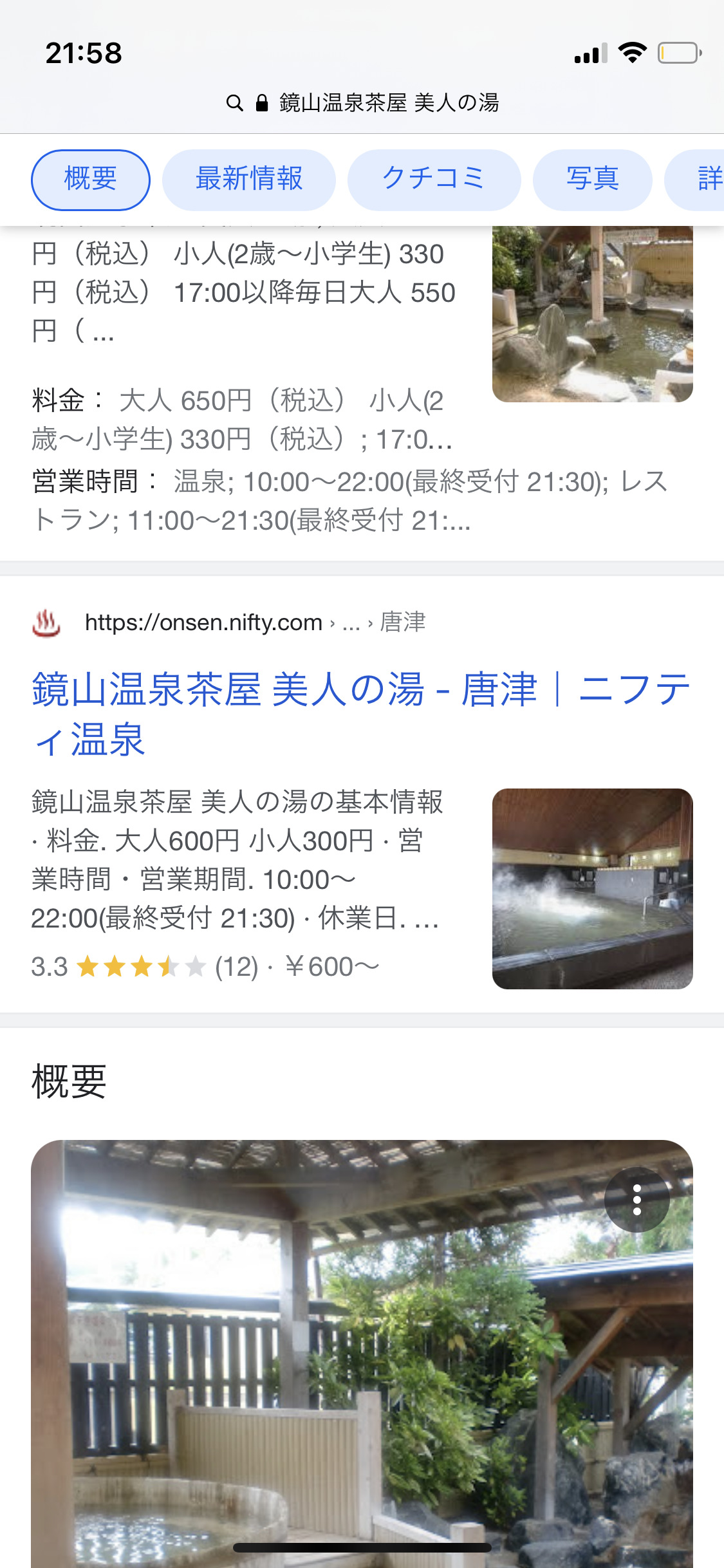The image size is (724, 1568).
Task: Open the onsen.nifty.com indoor bath thumbnail
Action: 592,888
